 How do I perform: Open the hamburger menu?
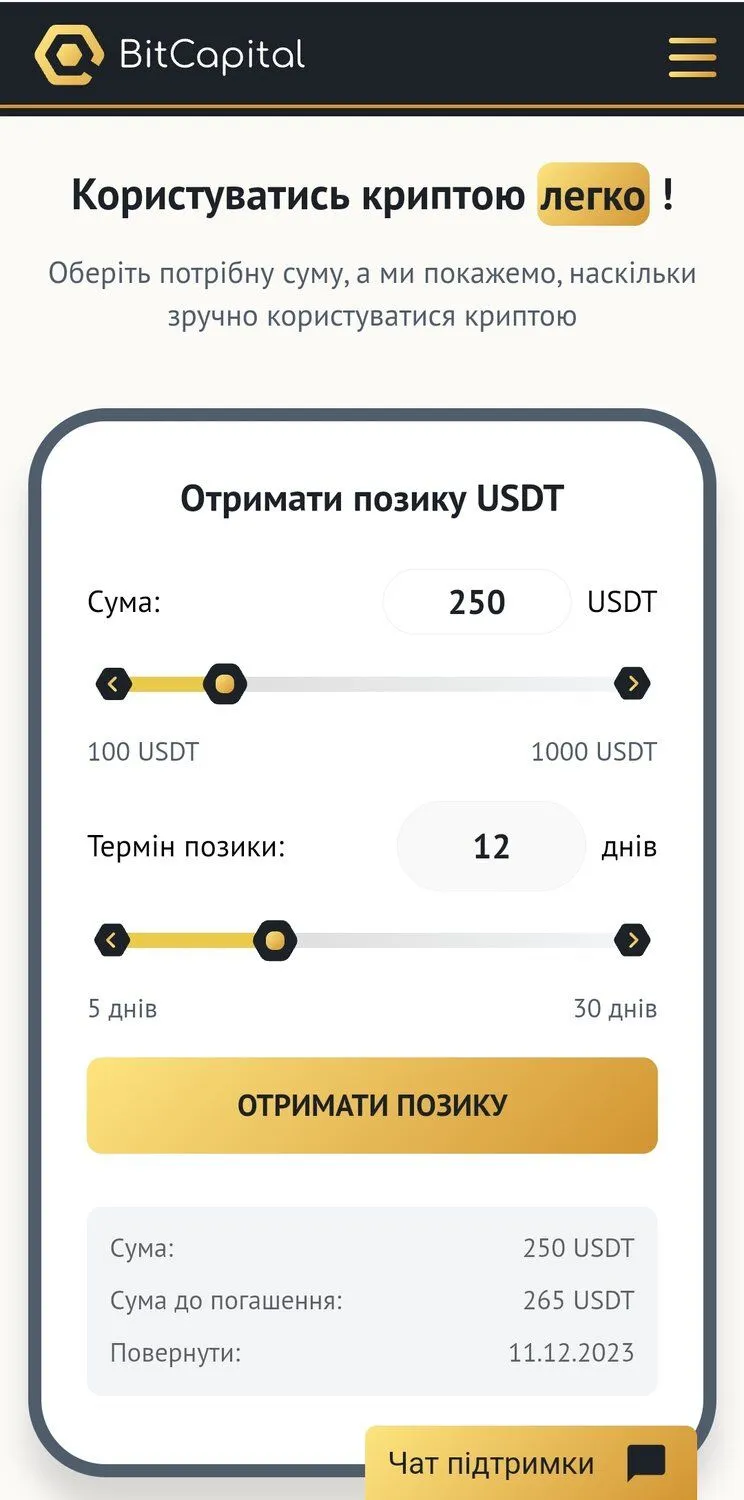[692, 56]
